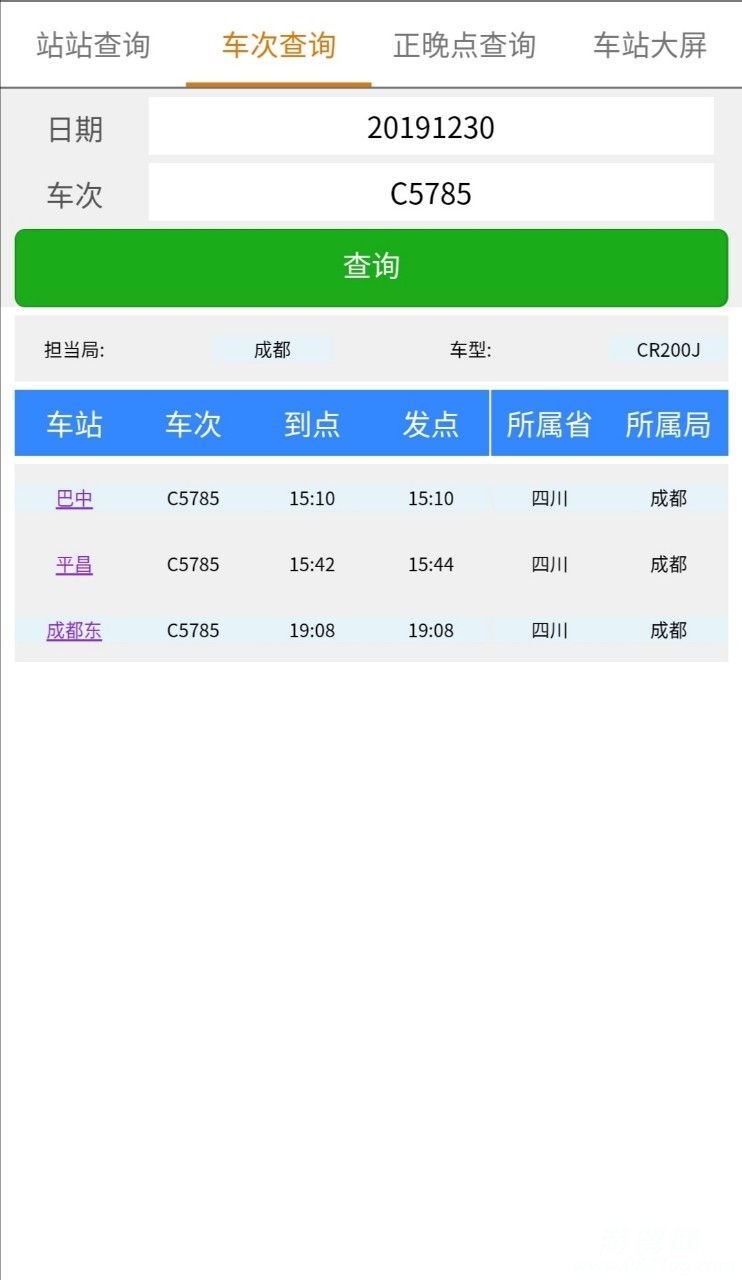Open the 巴中 station link

[74, 499]
